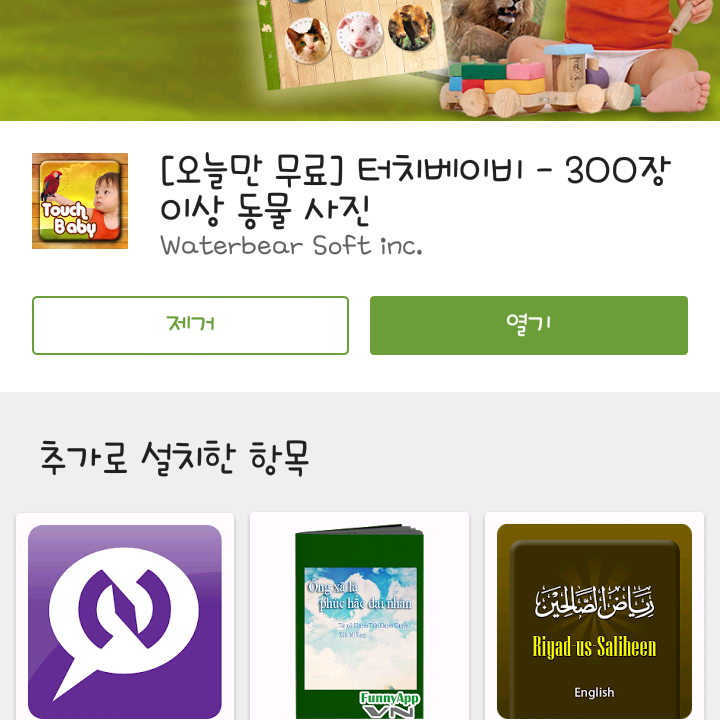Tap the 열기 (open) button
Screen dimensions: 720x720
click(x=528, y=325)
